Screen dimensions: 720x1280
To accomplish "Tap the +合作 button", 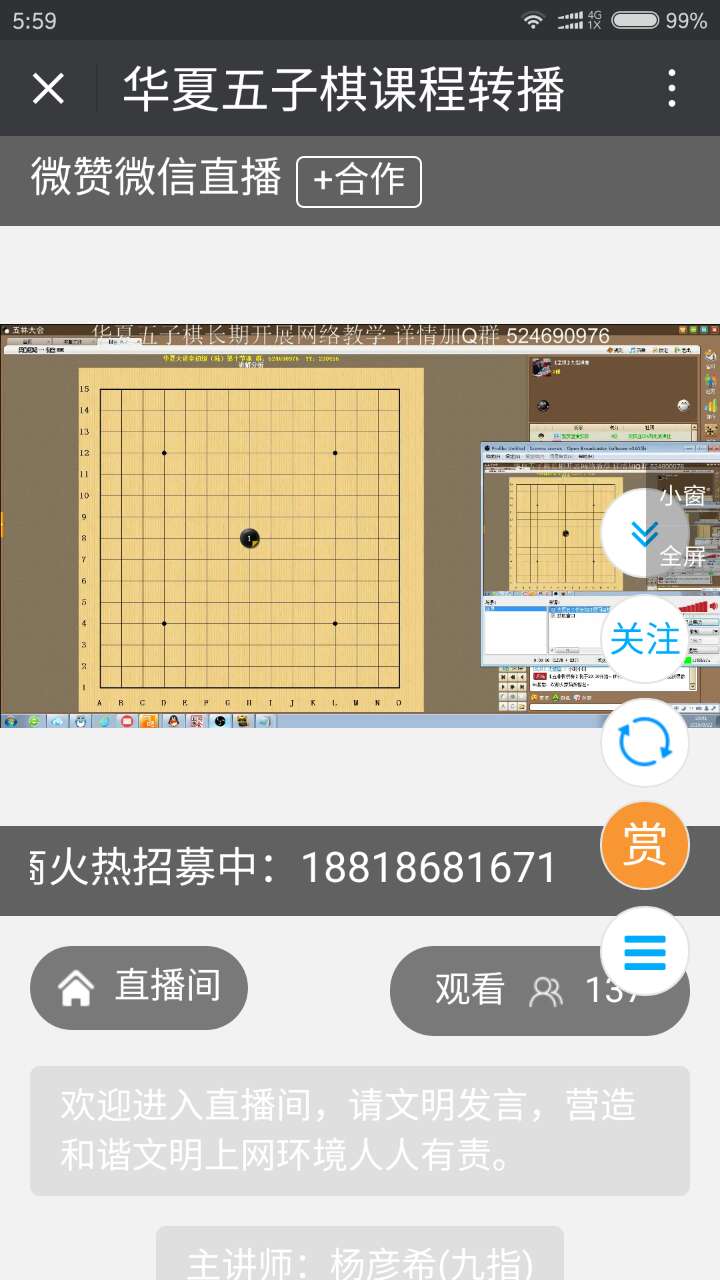I will pyautogui.click(x=358, y=181).
